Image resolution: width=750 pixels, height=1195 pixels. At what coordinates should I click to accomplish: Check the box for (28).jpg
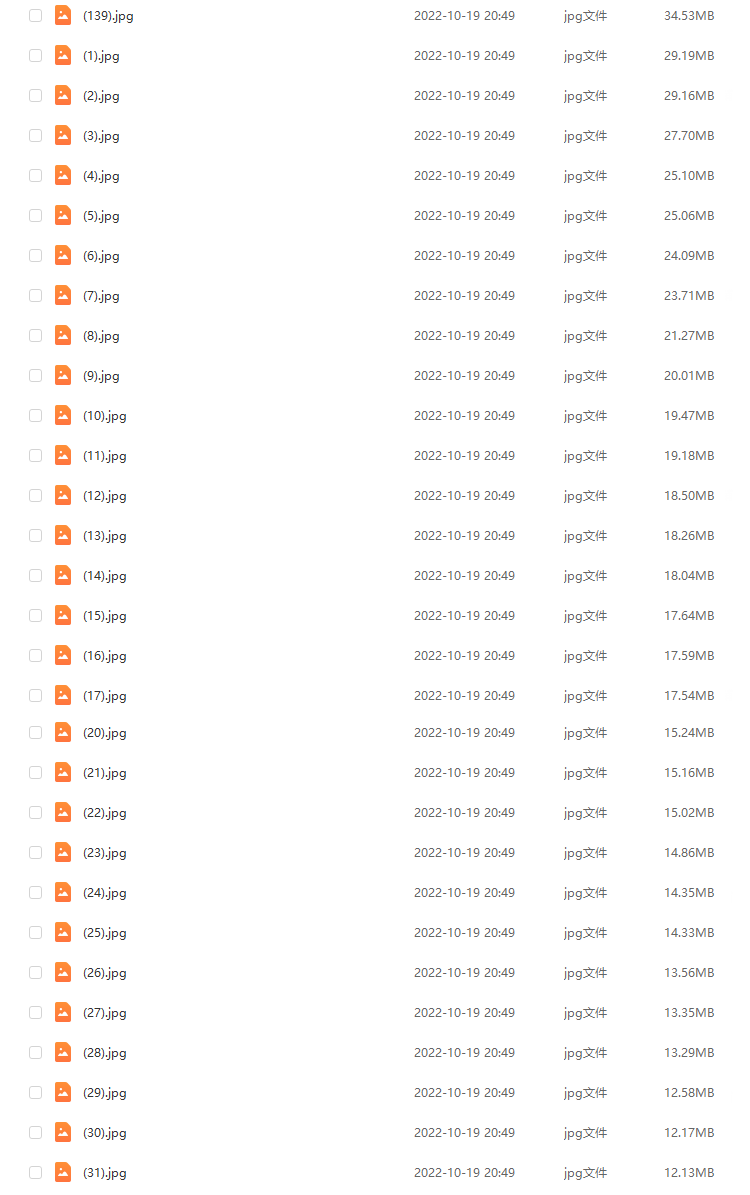pyautogui.click(x=36, y=1053)
